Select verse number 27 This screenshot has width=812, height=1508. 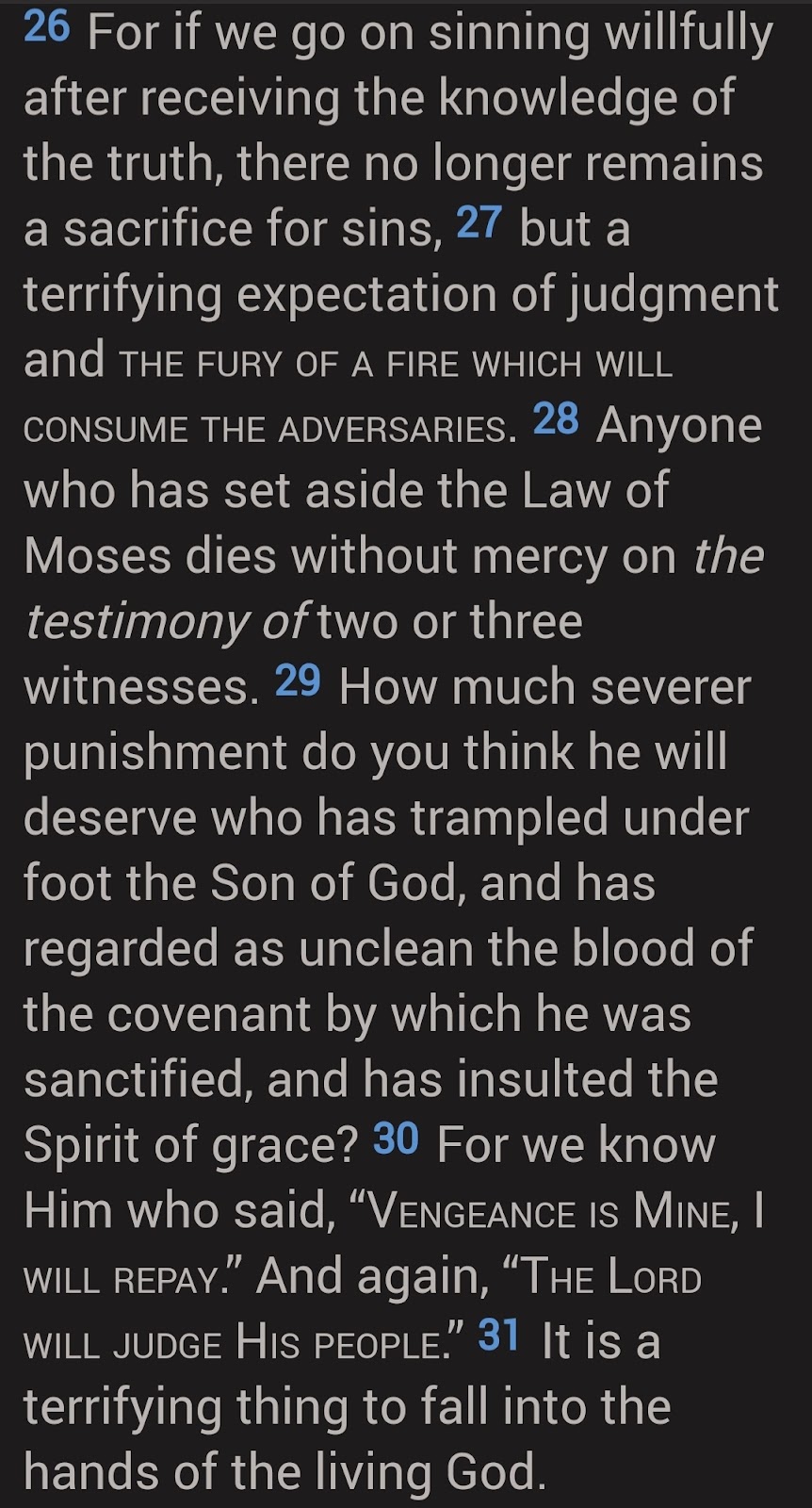pos(479,223)
